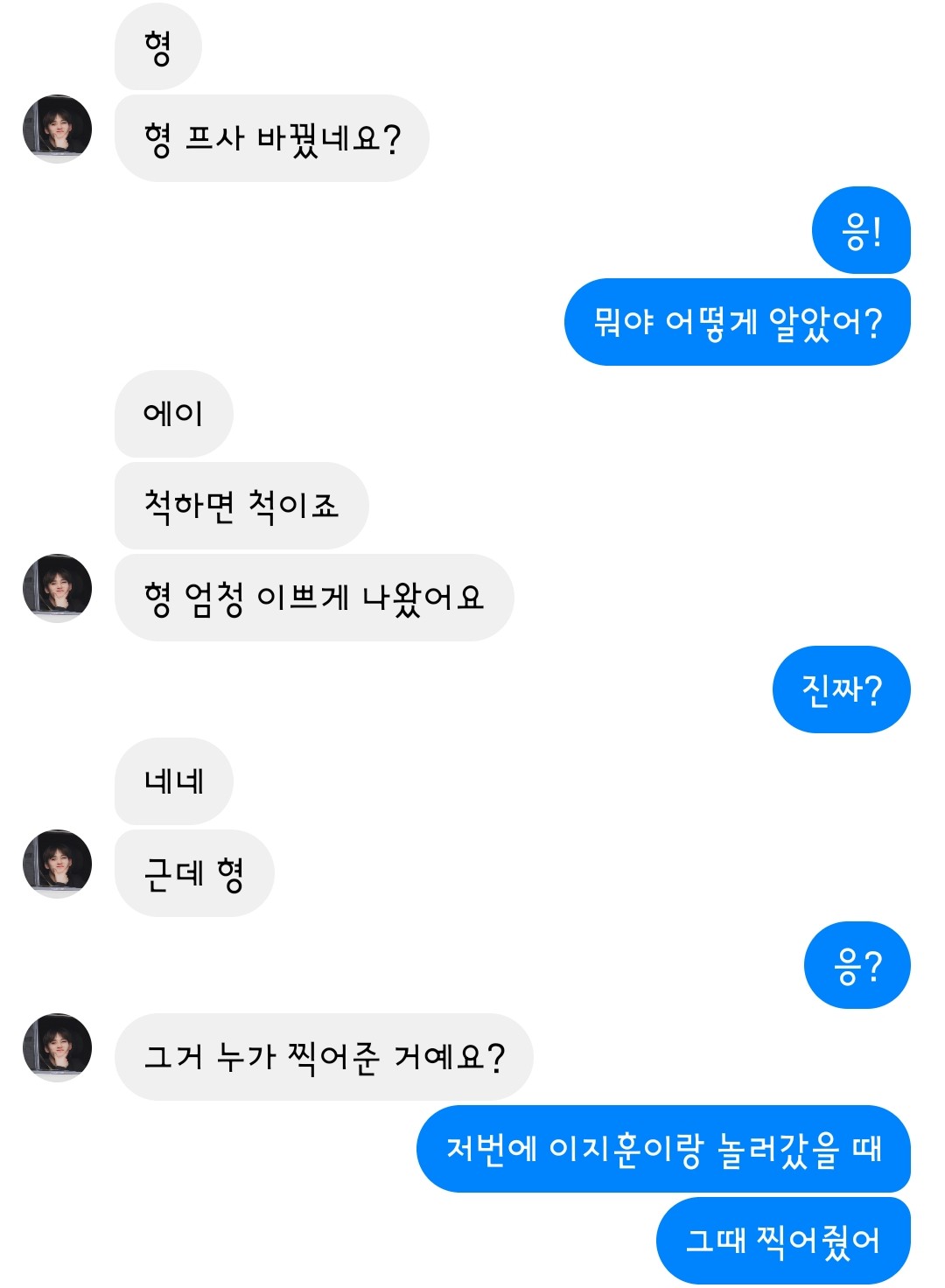Tap the avatar next to '형 엄청 이쁘게 나왔어요'

[x=57, y=588]
